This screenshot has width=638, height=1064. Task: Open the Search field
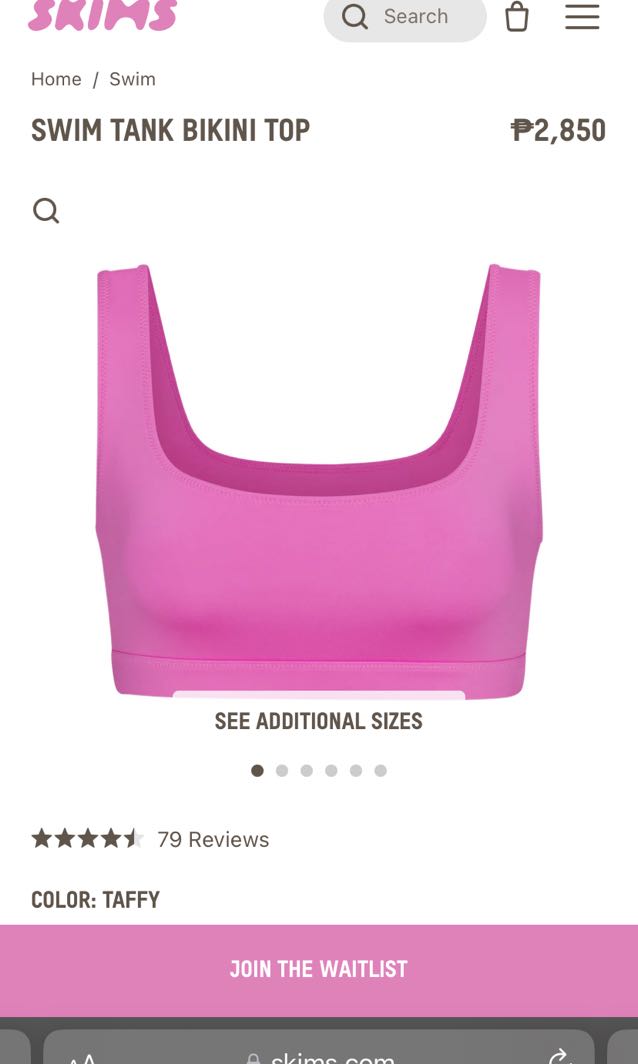click(x=405, y=17)
